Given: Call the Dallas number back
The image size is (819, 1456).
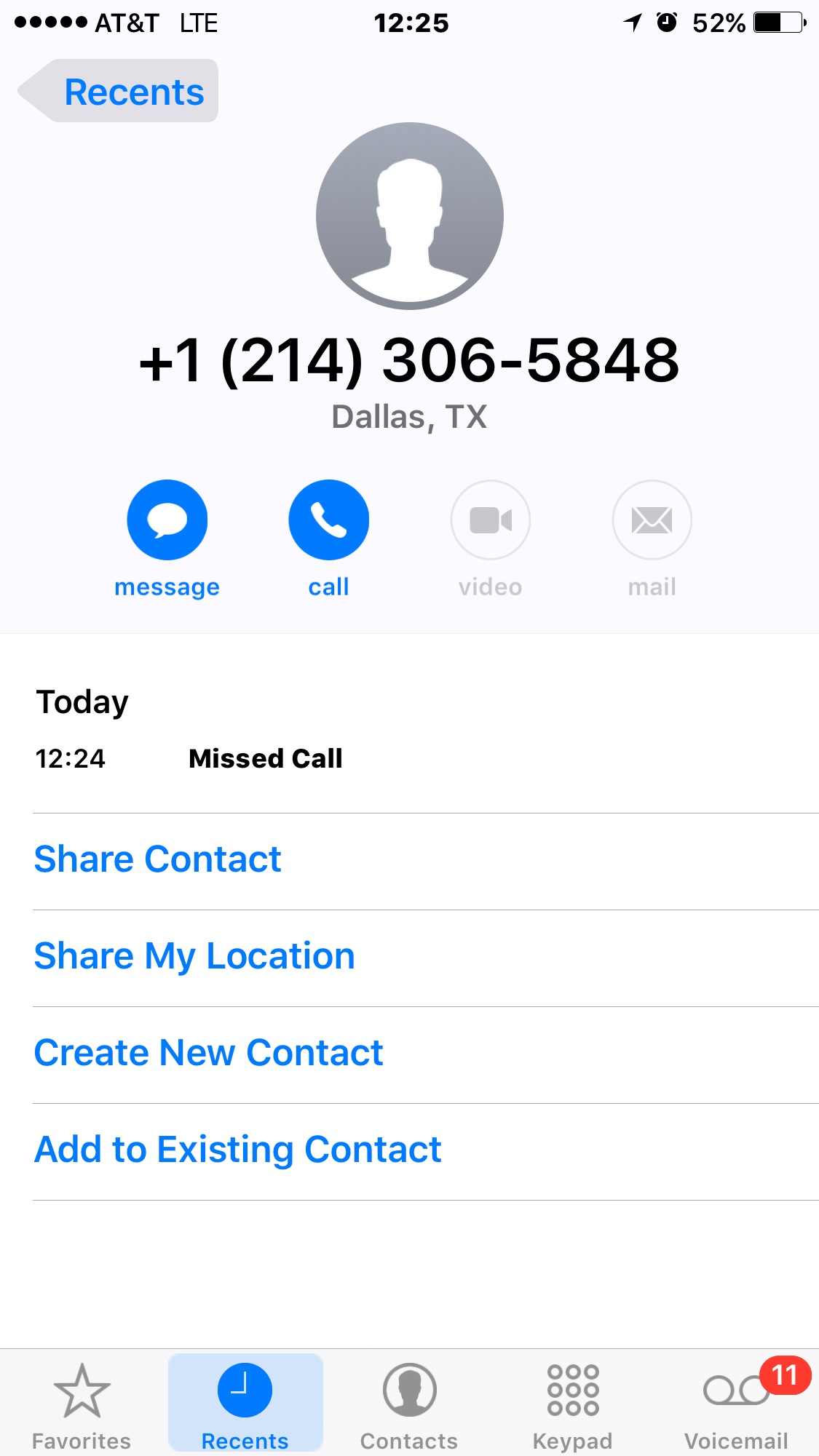Looking at the screenshot, I should click(328, 520).
